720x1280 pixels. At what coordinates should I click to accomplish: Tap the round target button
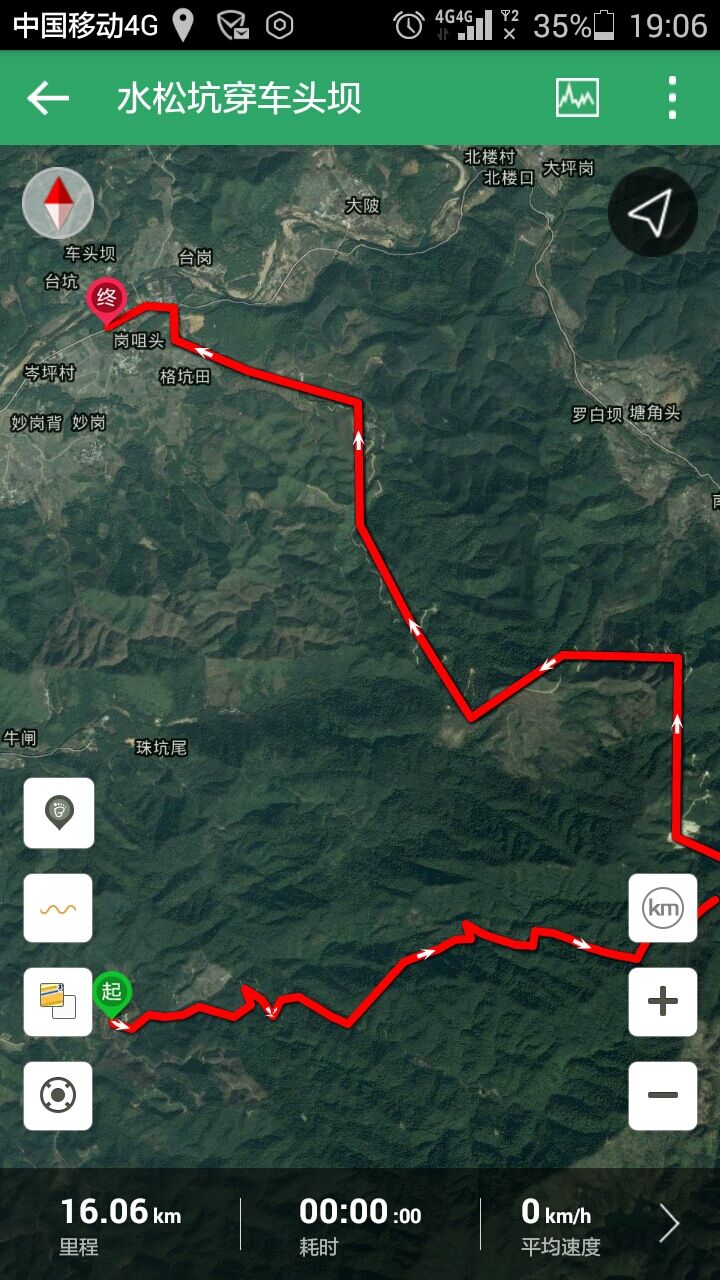(x=59, y=1096)
